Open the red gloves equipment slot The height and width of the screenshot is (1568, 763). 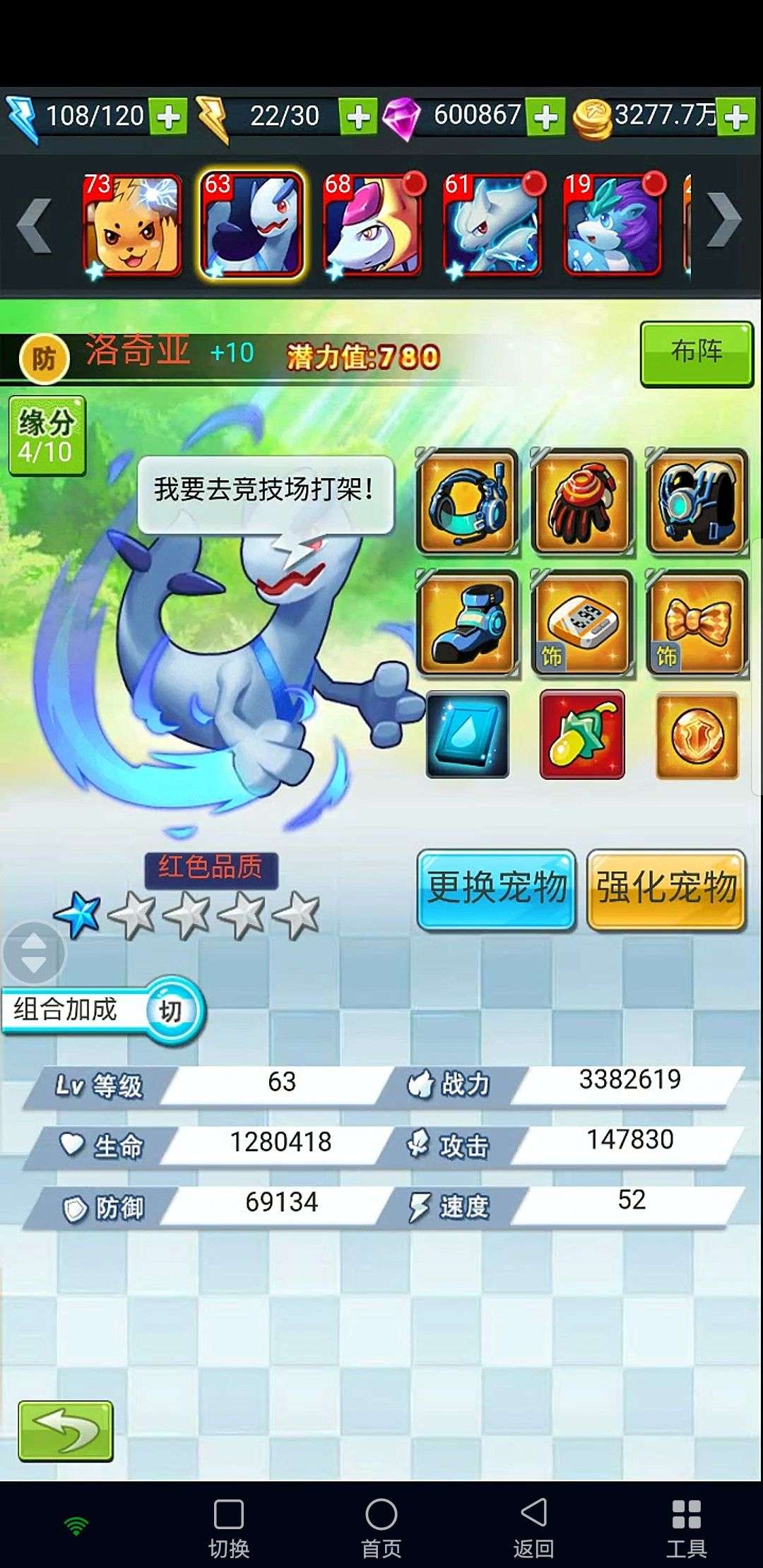[582, 502]
